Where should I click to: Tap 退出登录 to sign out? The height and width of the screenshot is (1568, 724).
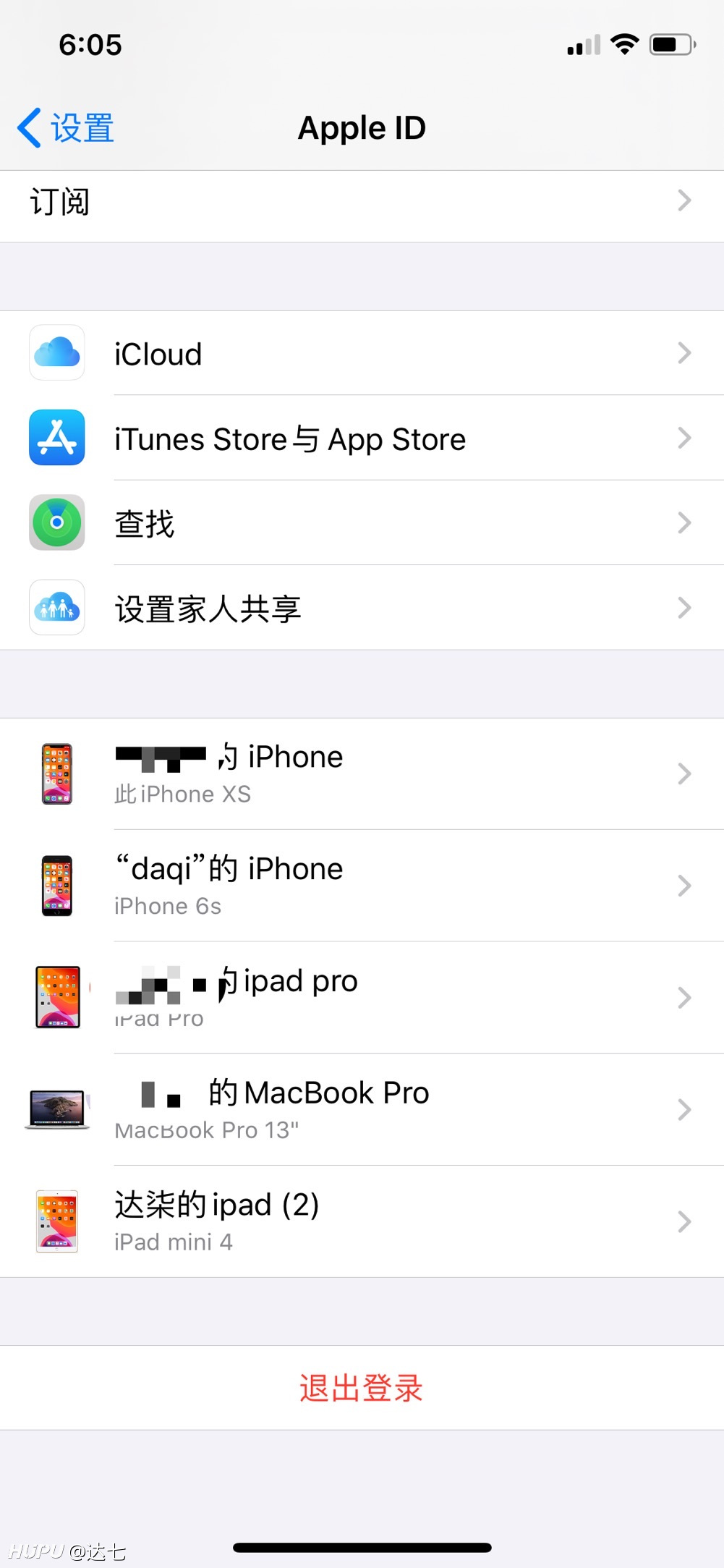click(x=362, y=1388)
